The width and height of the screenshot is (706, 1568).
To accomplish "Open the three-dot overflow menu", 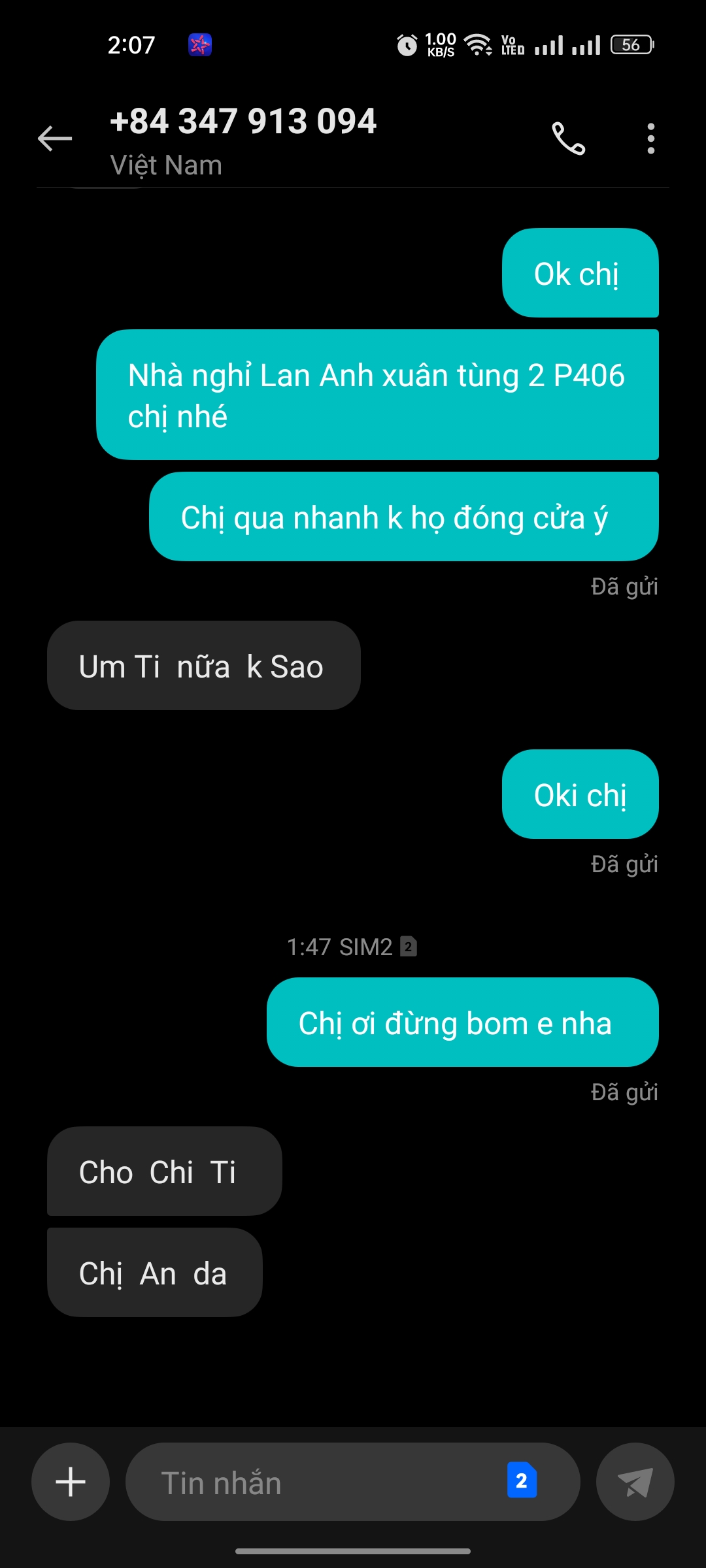I will [650, 139].
